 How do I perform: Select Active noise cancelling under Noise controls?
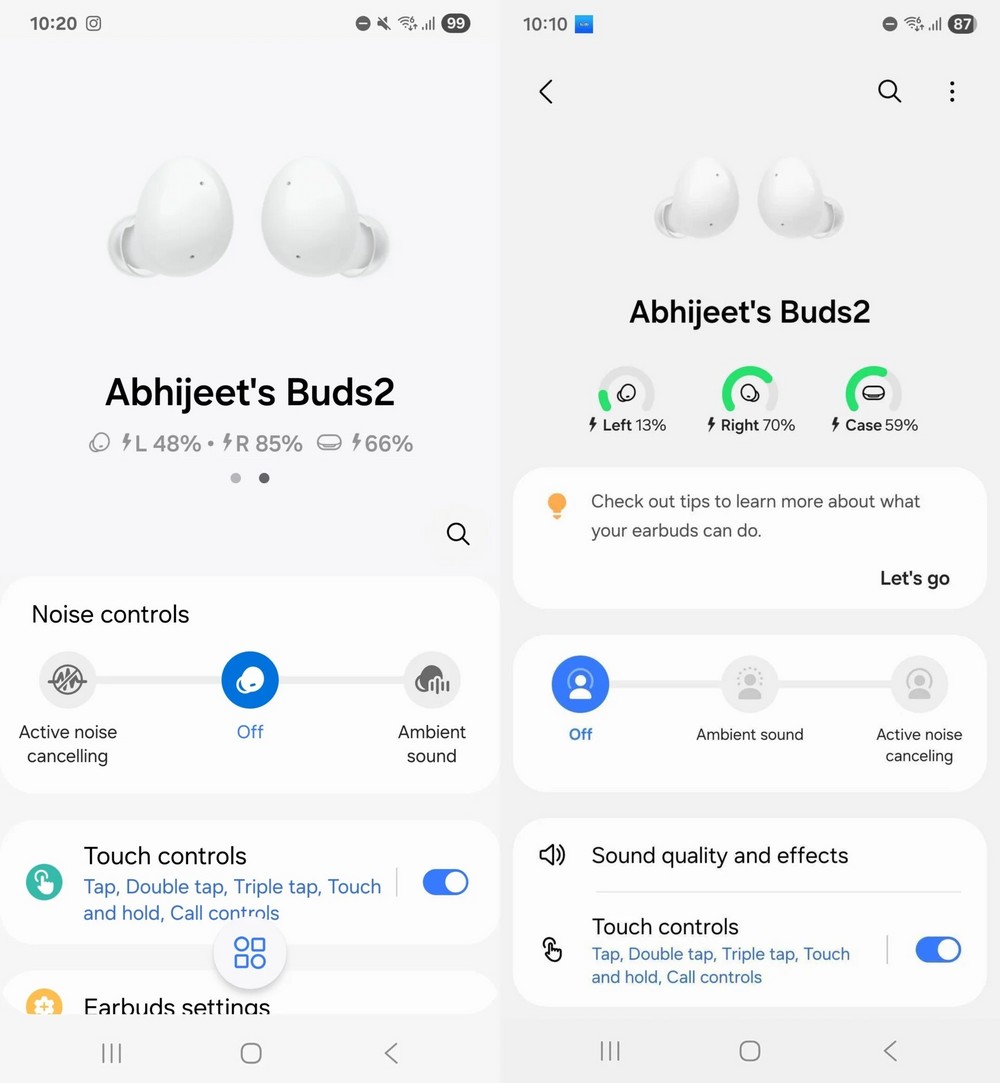coord(68,681)
